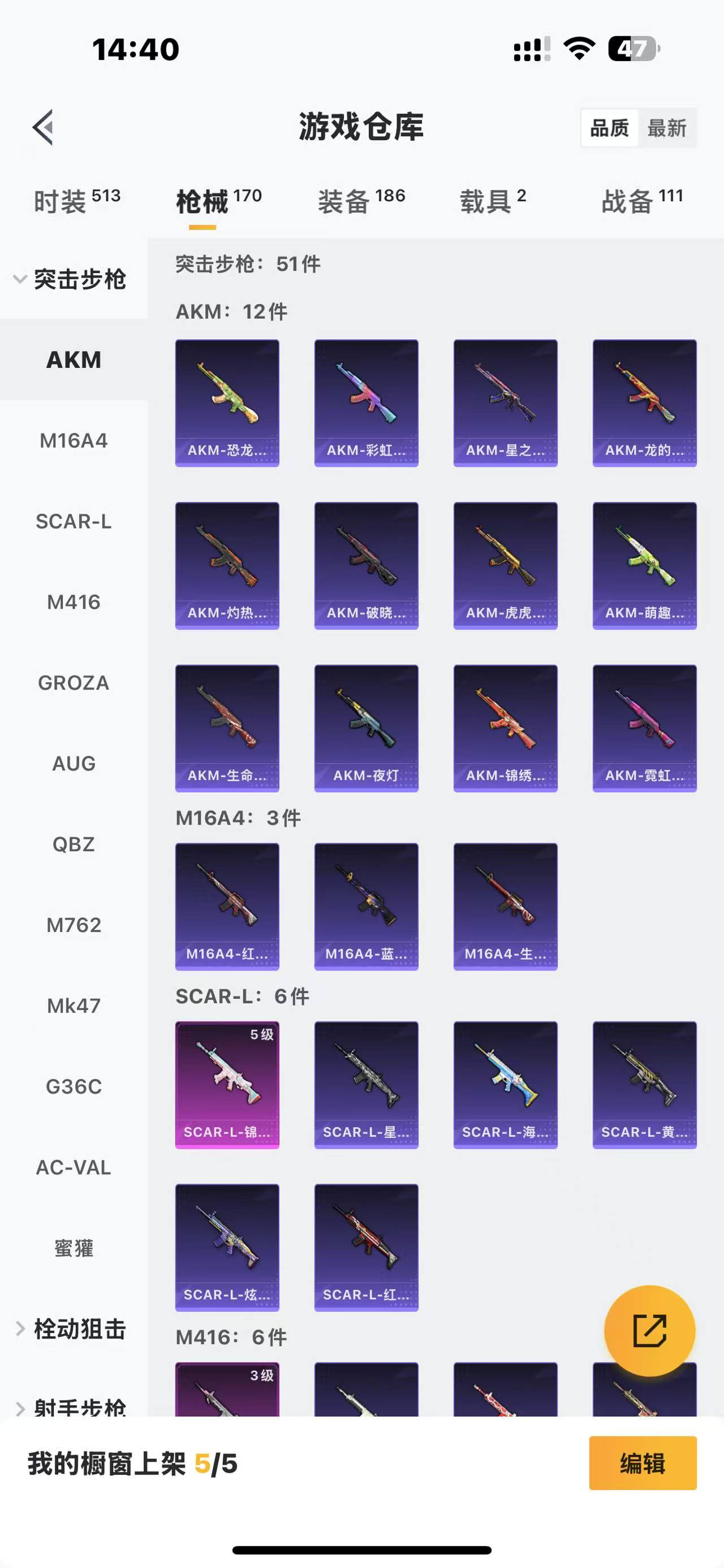This screenshot has width=724, height=1568.
Task: View the SCAR-L-海 skin tile
Action: (x=505, y=1085)
